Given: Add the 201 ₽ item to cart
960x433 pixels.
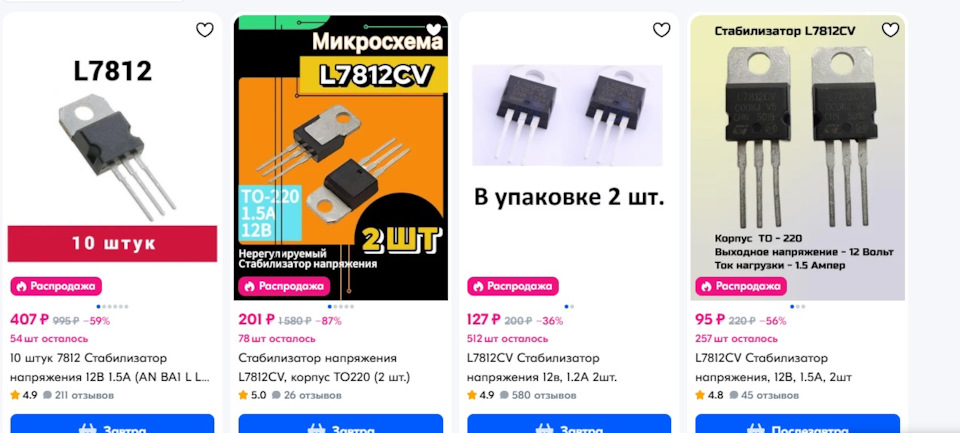Looking at the screenshot, I should coord(340,425).
